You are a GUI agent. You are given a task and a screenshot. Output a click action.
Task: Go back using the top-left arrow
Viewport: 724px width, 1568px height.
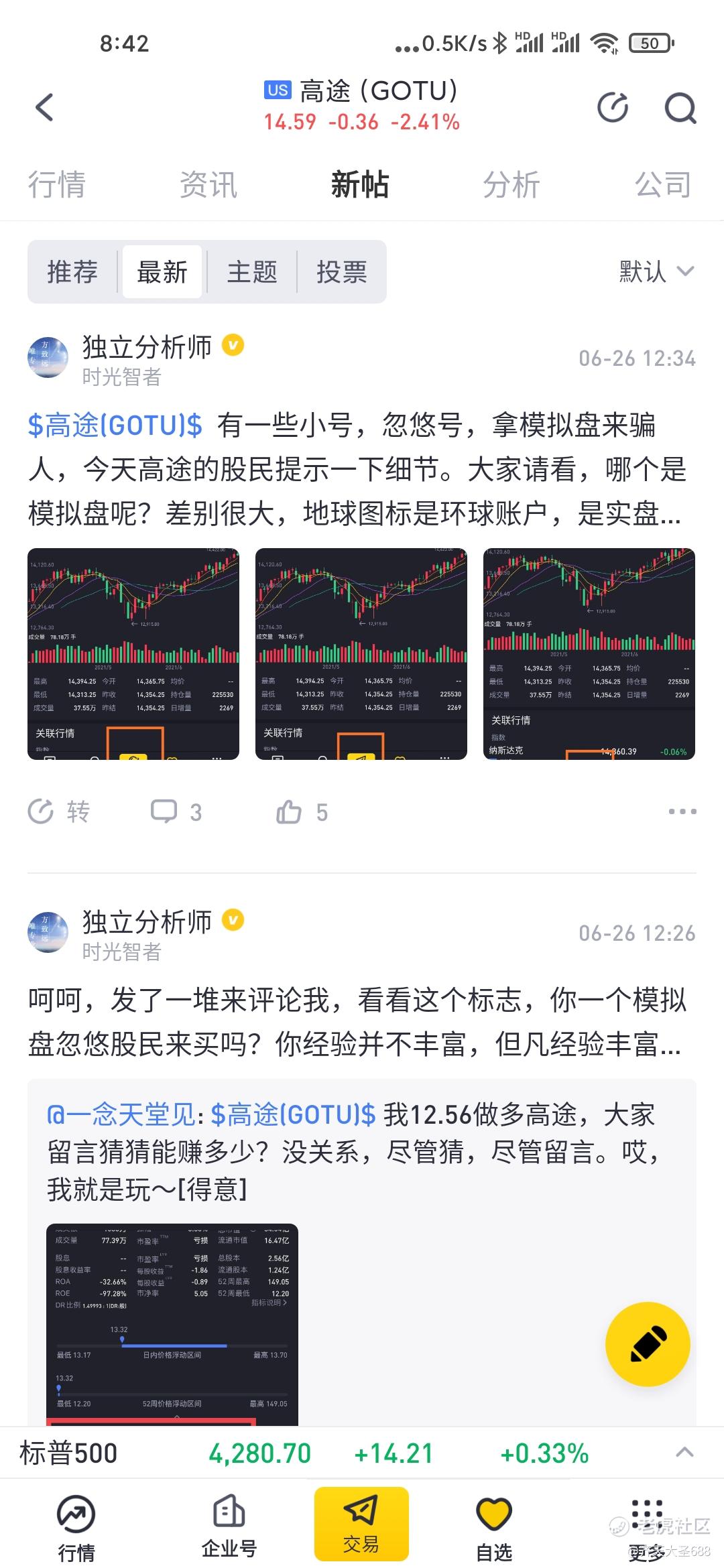pos(44,107)
